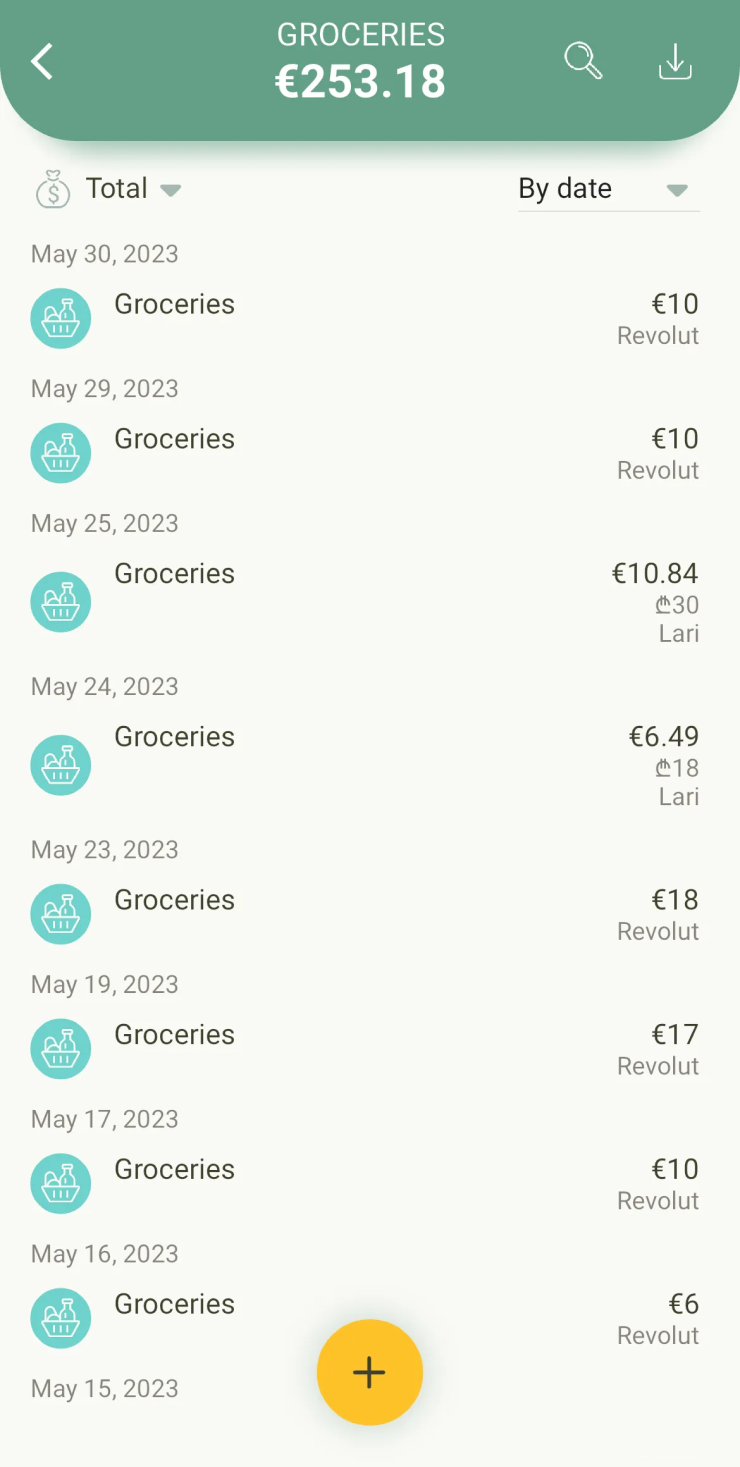Open the May 17 Groceries entry
Image resolution: width=740 pixels, height=1467 pixels.
coord(370,1185)
